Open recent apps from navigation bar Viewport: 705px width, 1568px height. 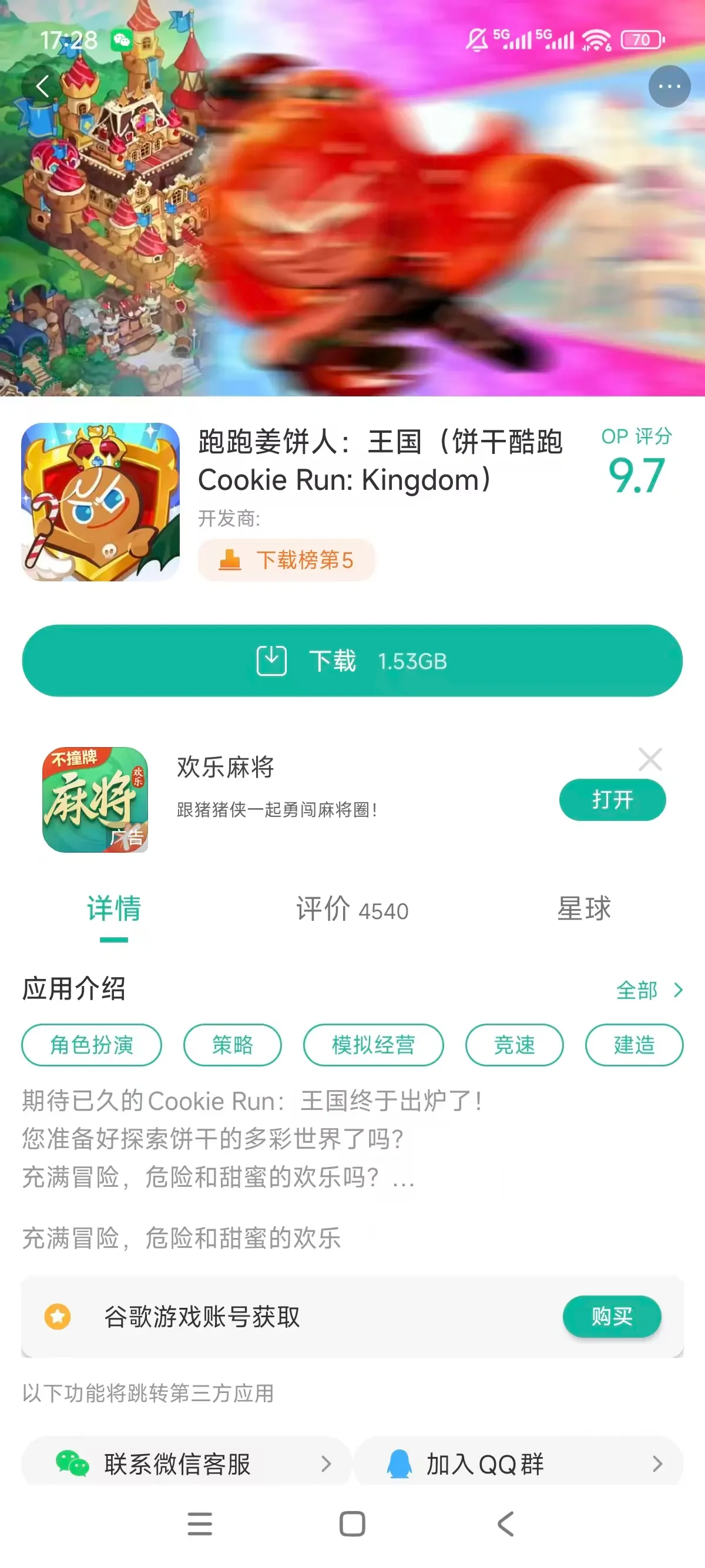coord(200,1523)
